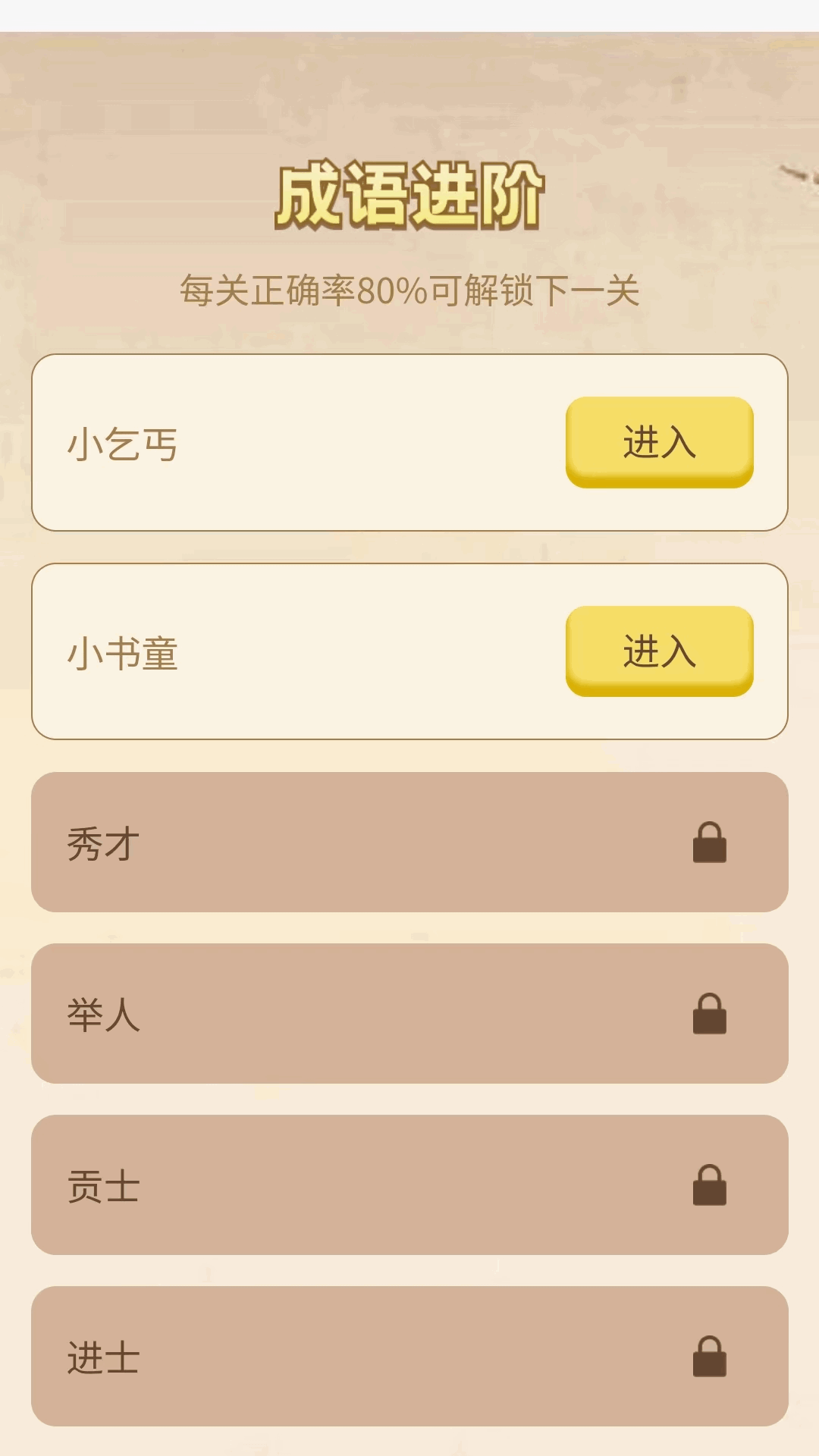This screenshot has height=1456, width=819.
Task: Select the 举人 locked level card
Action: click(x=409, y=1015)
